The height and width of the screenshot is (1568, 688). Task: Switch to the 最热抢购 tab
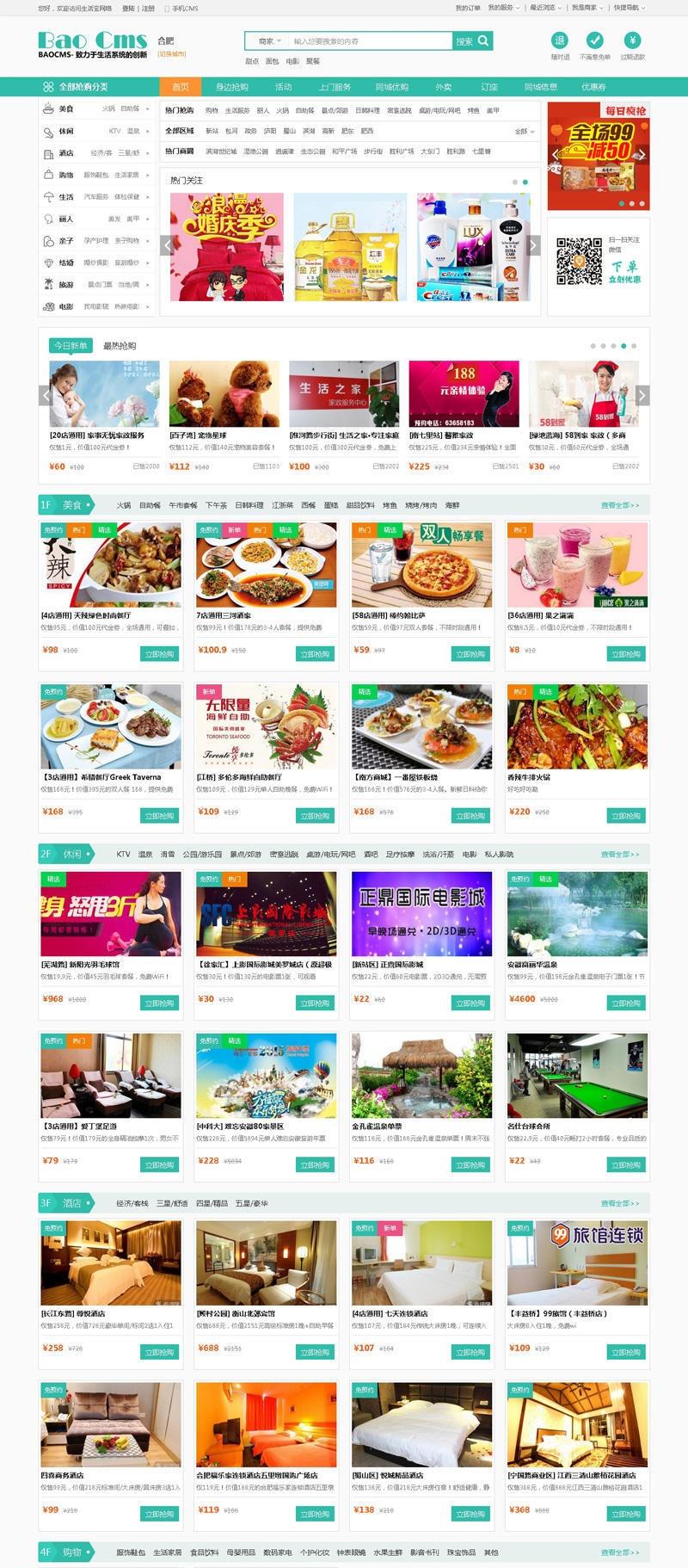pos(120,346)
